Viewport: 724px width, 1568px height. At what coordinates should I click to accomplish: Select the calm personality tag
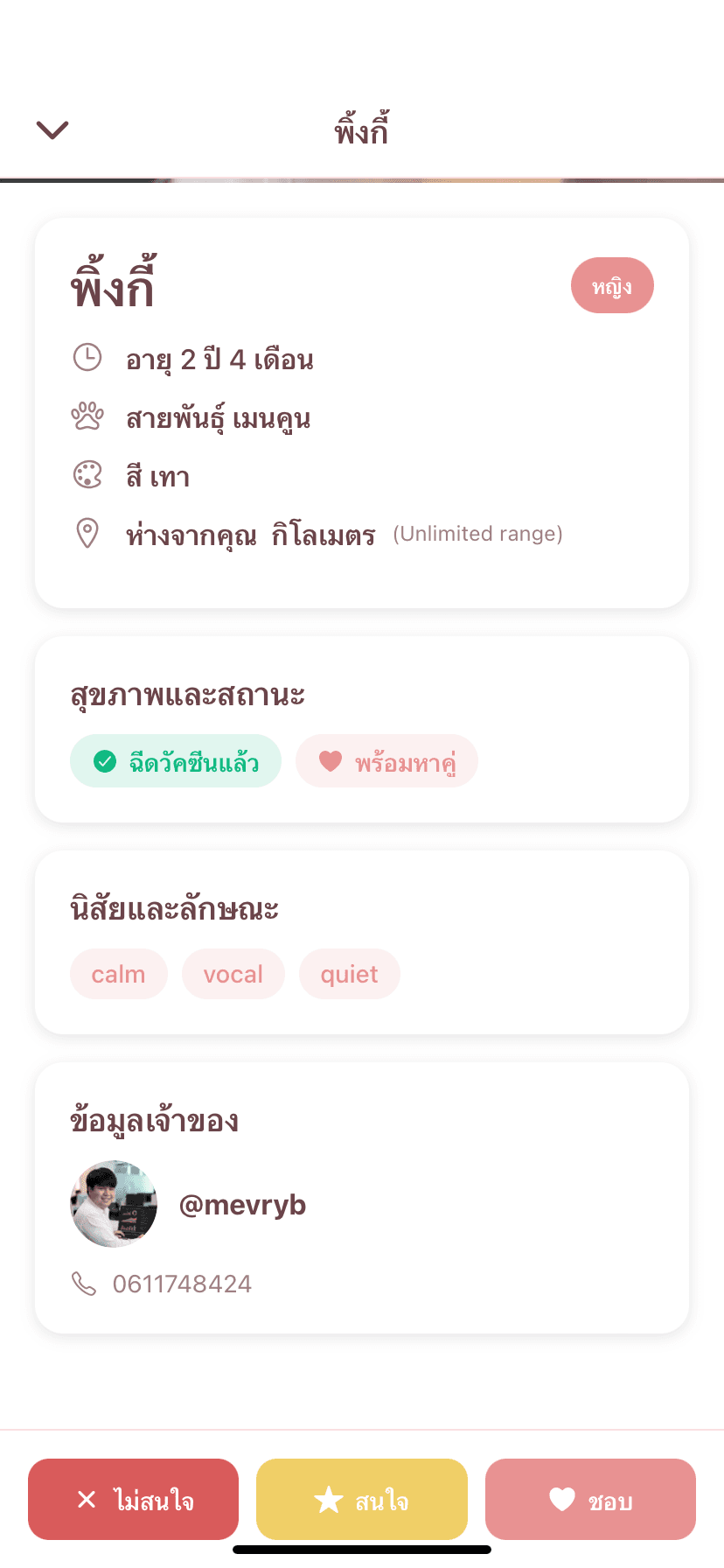[x=118, y=973]
